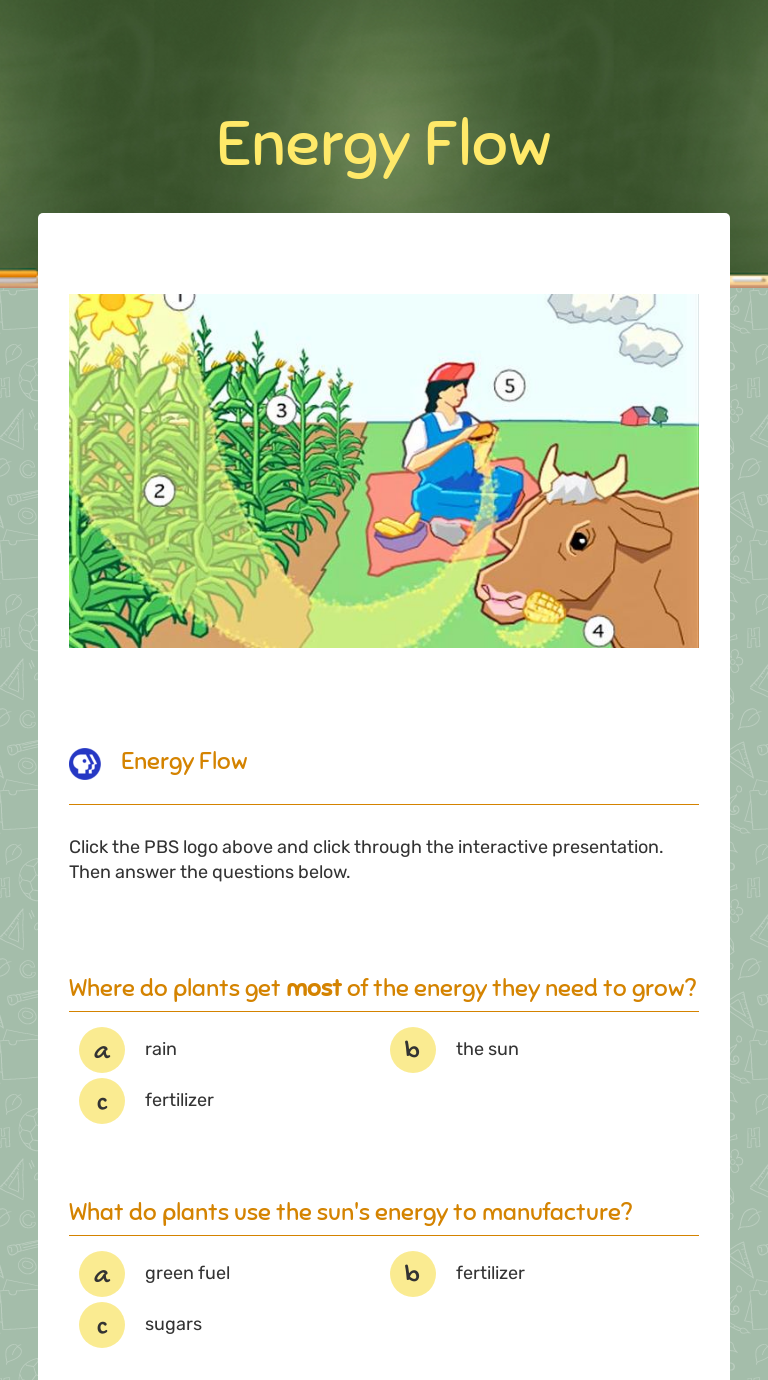Select 'green fuel' as the answer

(x=102, y=1274)
